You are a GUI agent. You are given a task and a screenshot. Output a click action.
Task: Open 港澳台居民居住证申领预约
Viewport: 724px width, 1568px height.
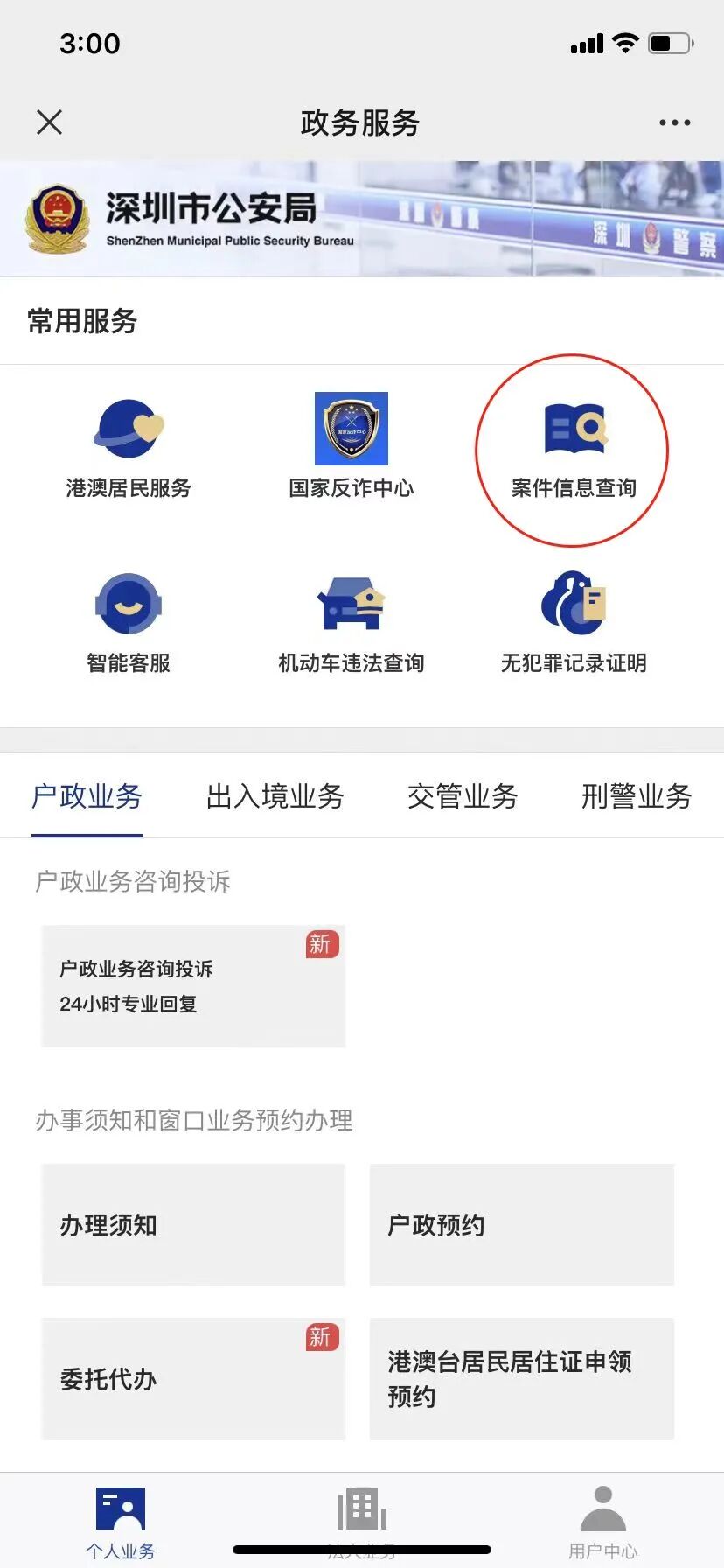(x=521, y=1379)
